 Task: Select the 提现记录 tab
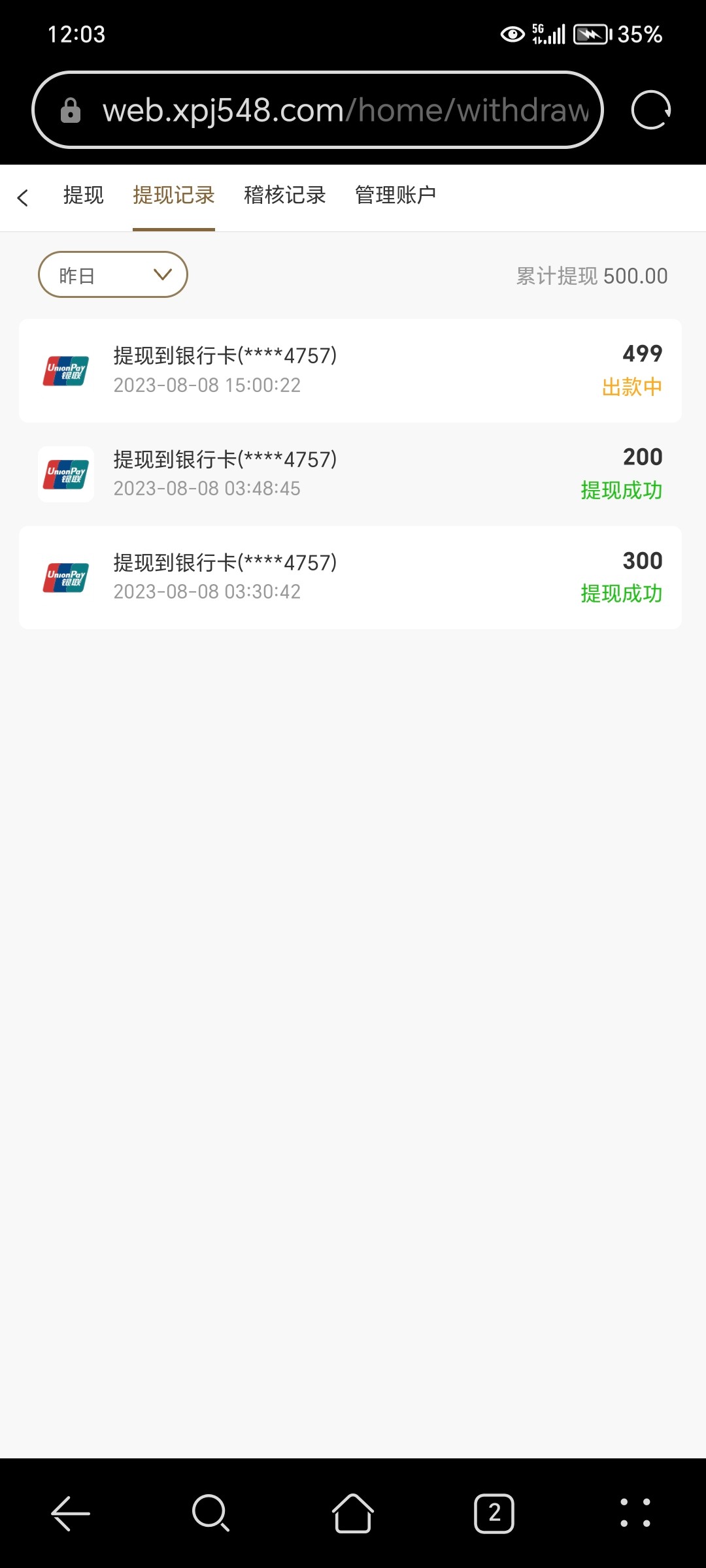click(x=173, y=195)
